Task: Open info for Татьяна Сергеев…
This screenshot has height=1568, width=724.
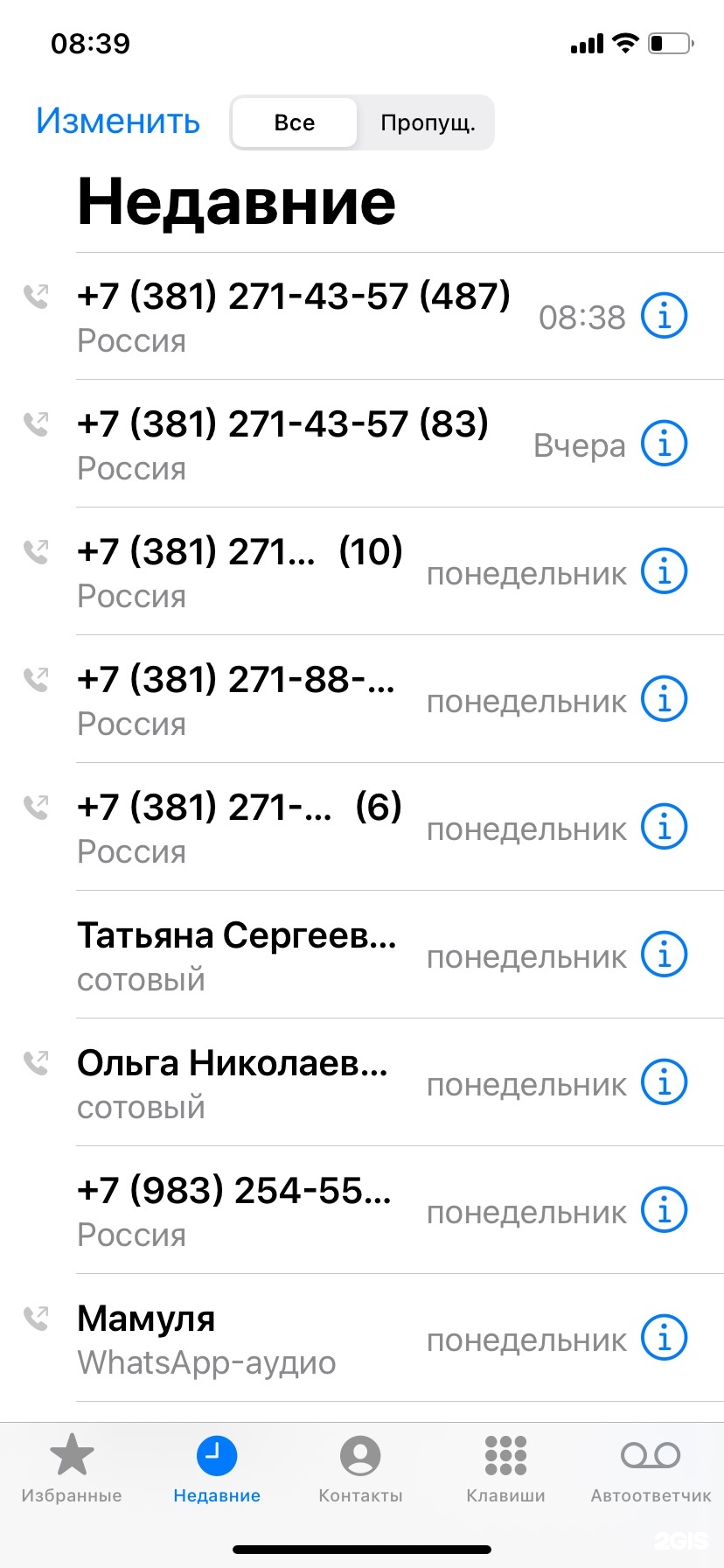Action: click(x=665, y=955)
